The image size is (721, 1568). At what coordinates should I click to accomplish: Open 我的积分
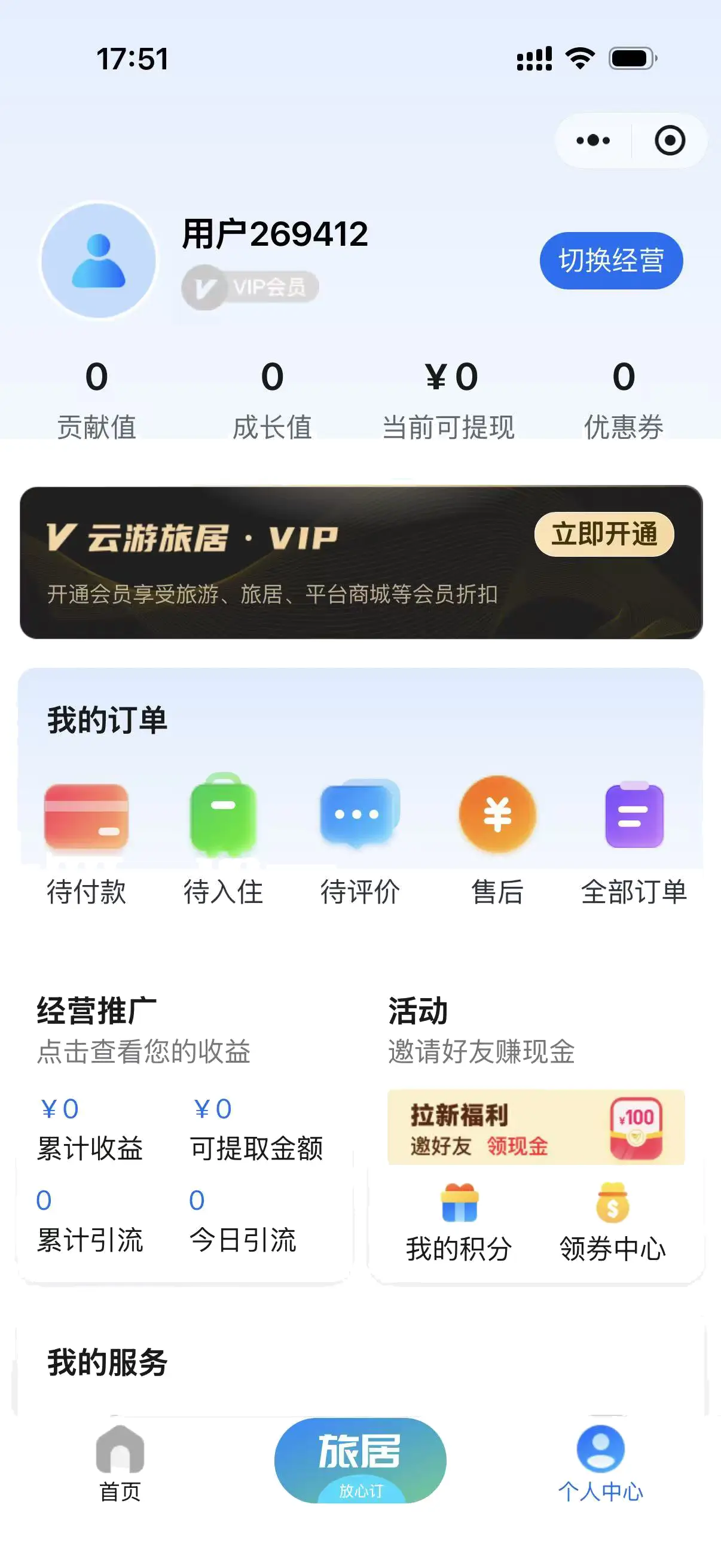[x=459, y=1224]
